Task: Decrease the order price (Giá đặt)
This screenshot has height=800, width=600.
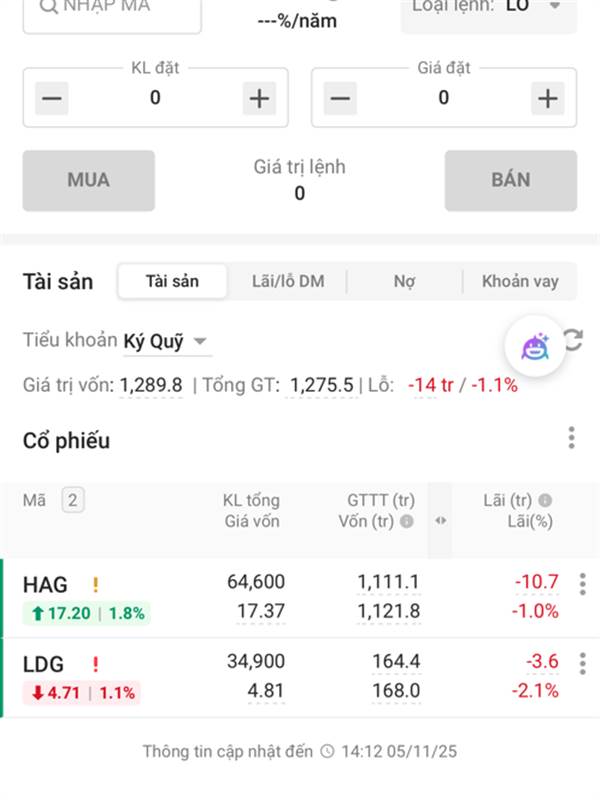Action: (x=340, y=98)
